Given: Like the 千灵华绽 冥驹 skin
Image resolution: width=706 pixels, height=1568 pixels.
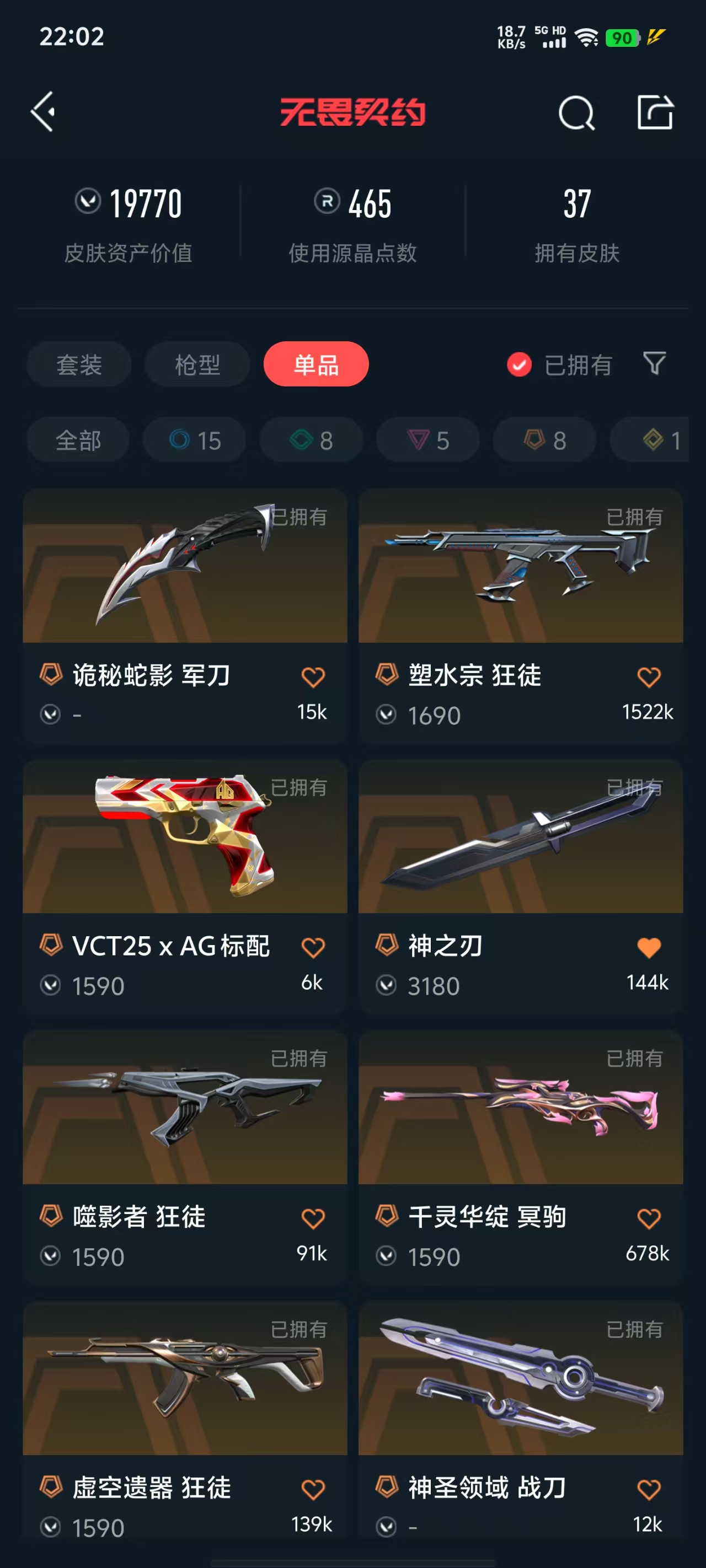Looking at the screenshot, I should click(649, 1218).
